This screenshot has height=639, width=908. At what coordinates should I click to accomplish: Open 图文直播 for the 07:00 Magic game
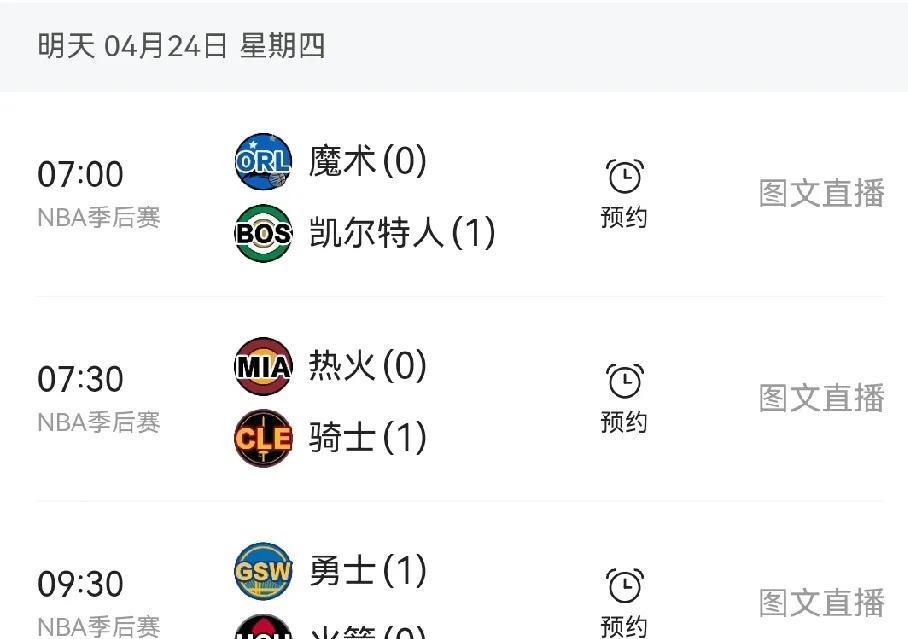point(821,193)
